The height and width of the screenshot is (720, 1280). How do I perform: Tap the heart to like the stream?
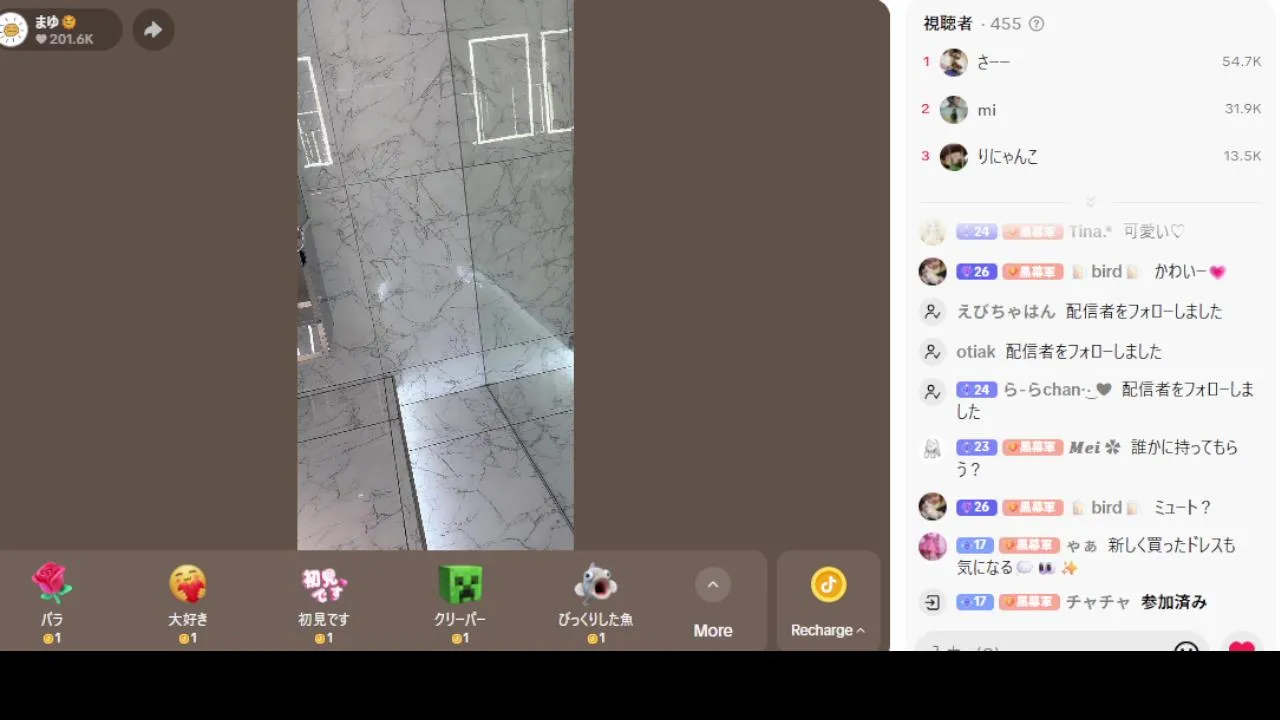click(1241, 646)
